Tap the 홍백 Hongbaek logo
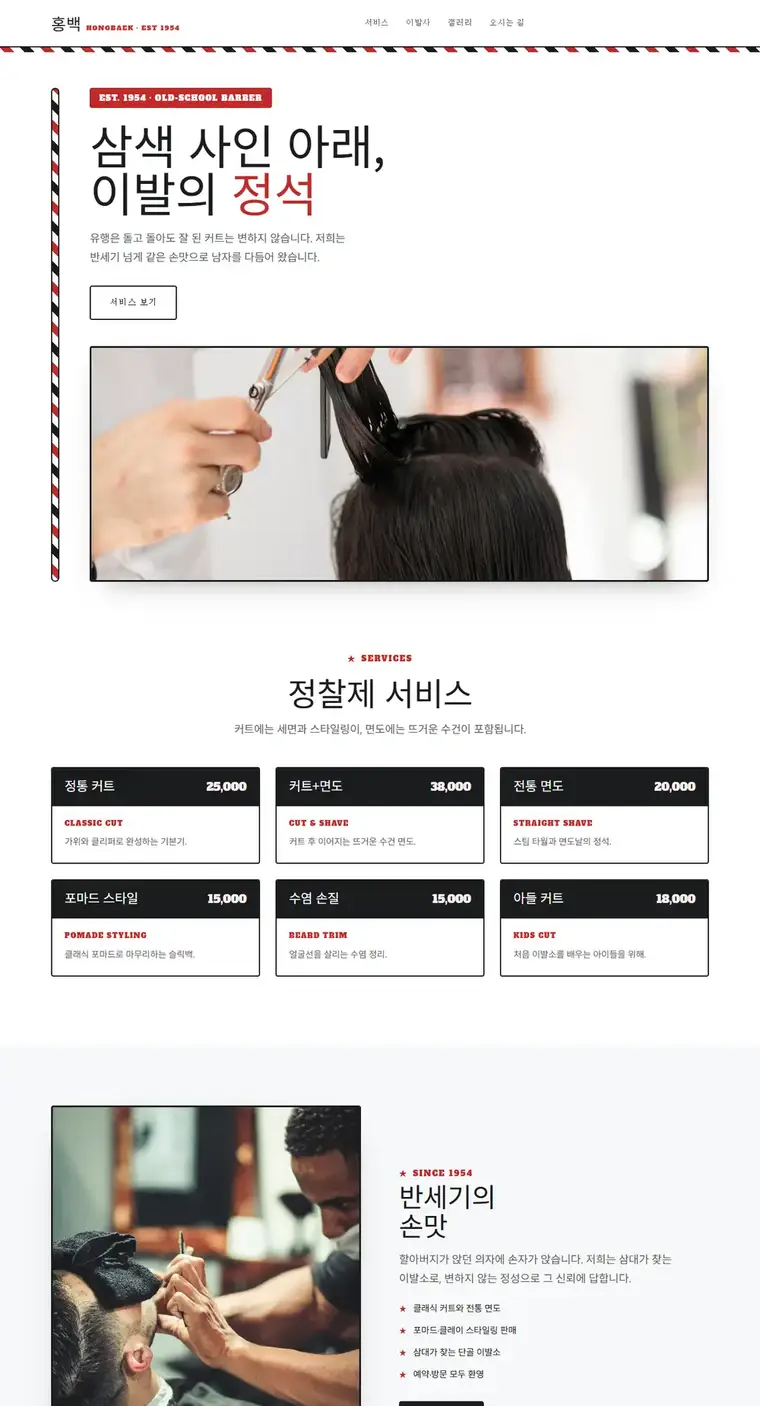This screenshot has width=760, height=1406. point(116,23)
